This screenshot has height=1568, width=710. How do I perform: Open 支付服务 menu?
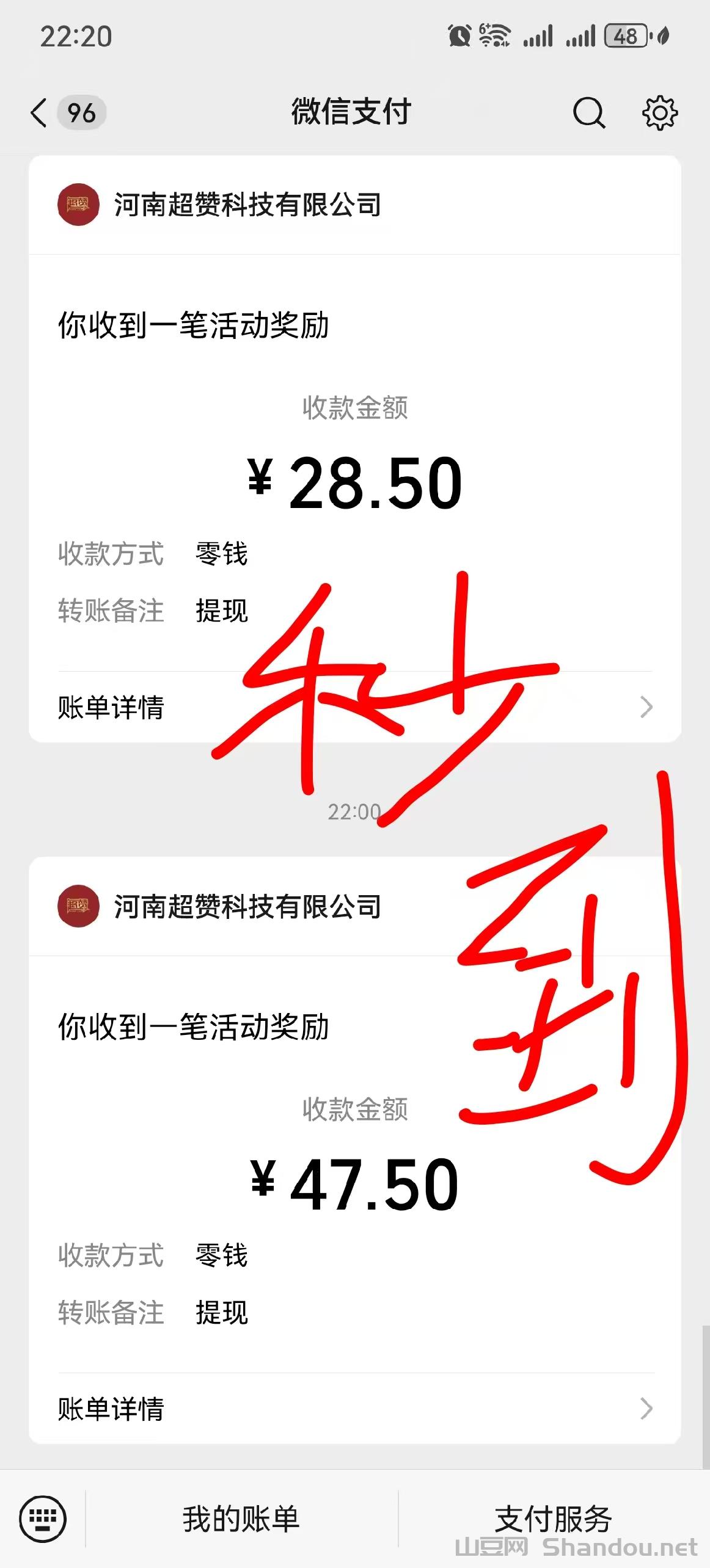click(554, 1519)
